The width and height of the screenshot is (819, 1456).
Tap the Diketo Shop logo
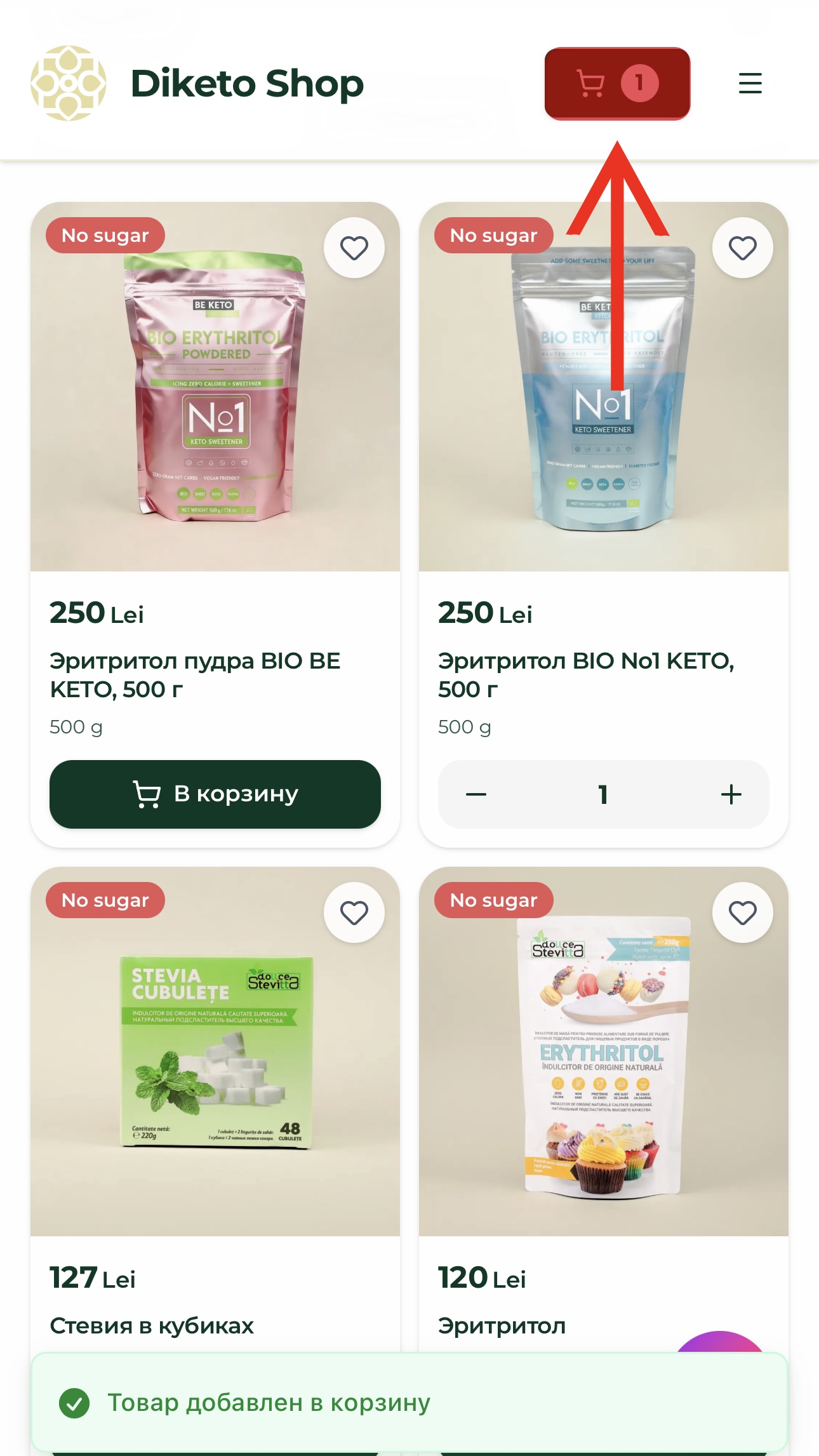[x=69, y=83]
